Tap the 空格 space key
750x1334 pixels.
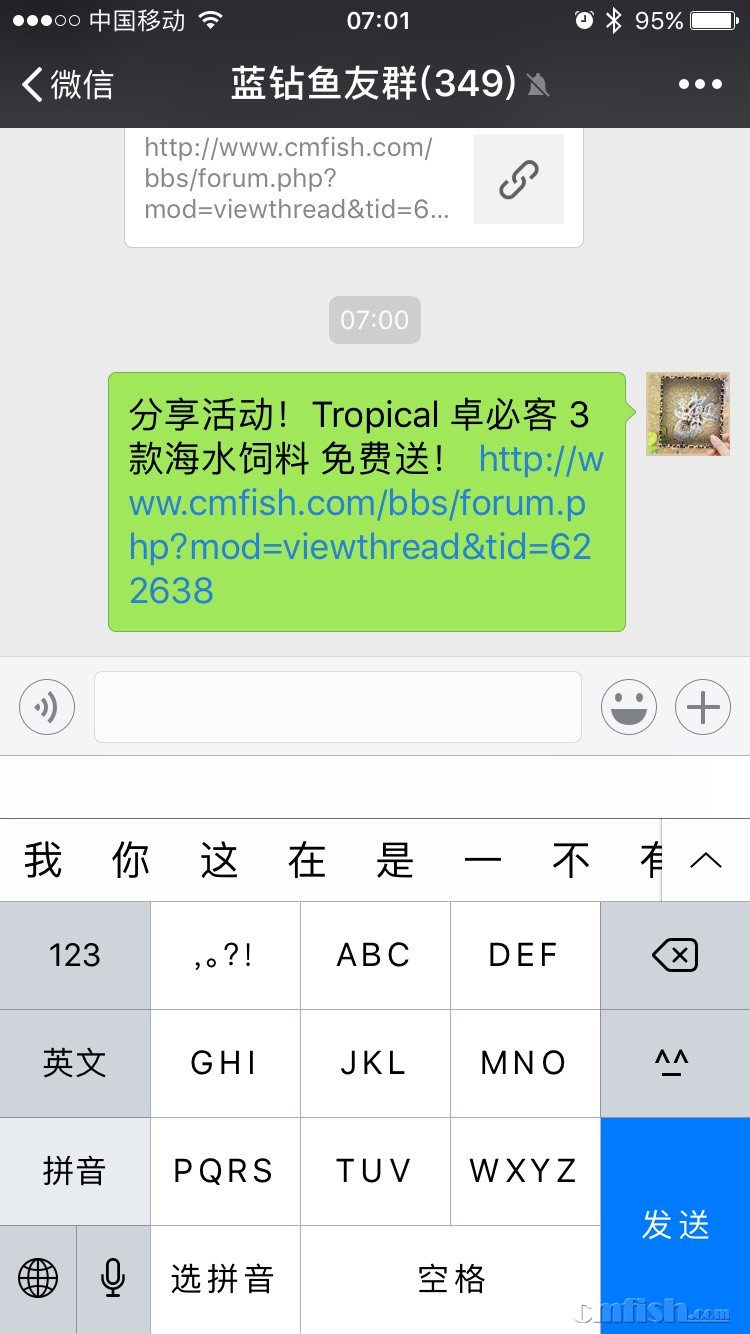(x=450, y=1278)
